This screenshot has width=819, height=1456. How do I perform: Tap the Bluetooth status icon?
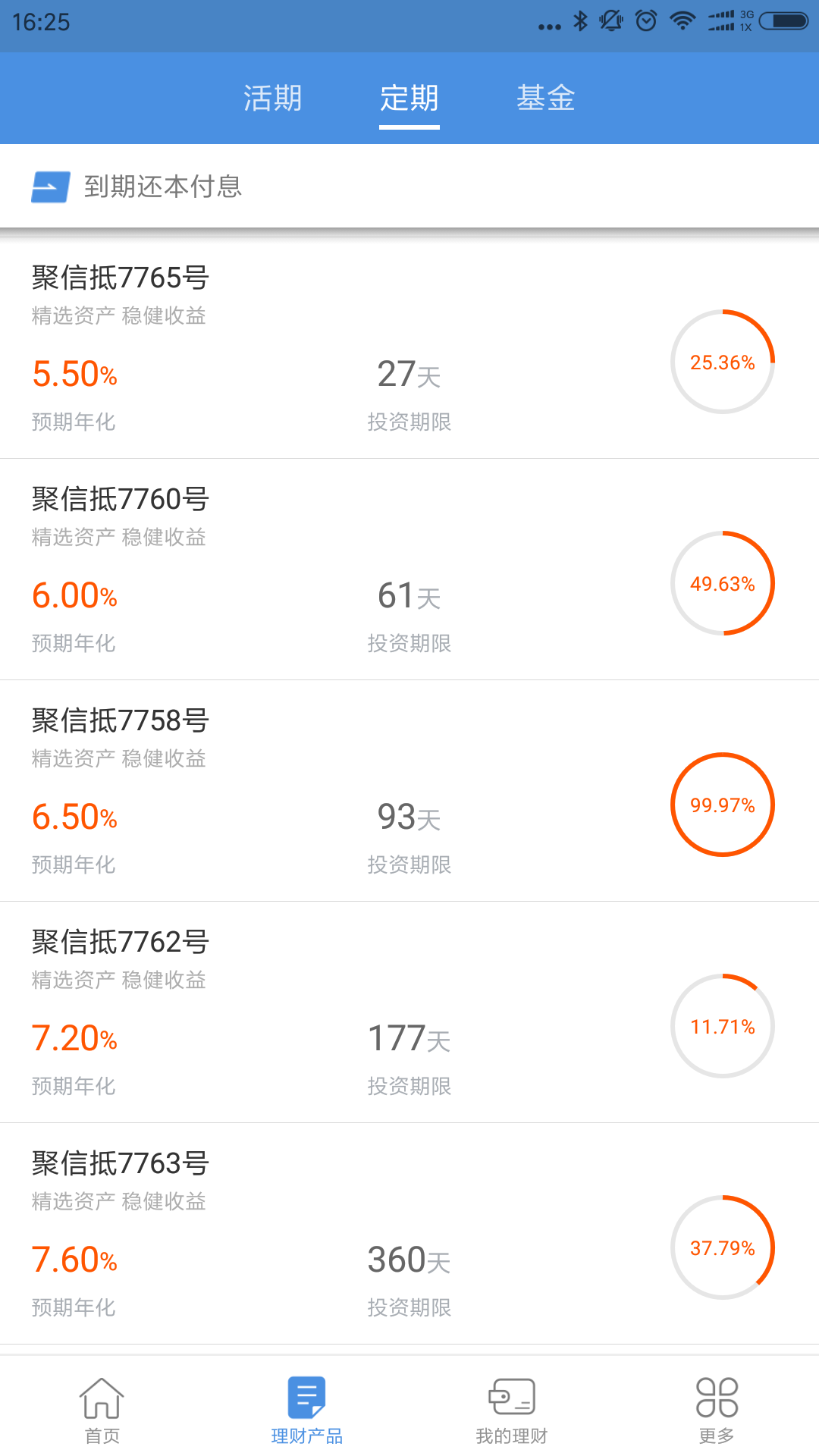click(x=580, y=22)
